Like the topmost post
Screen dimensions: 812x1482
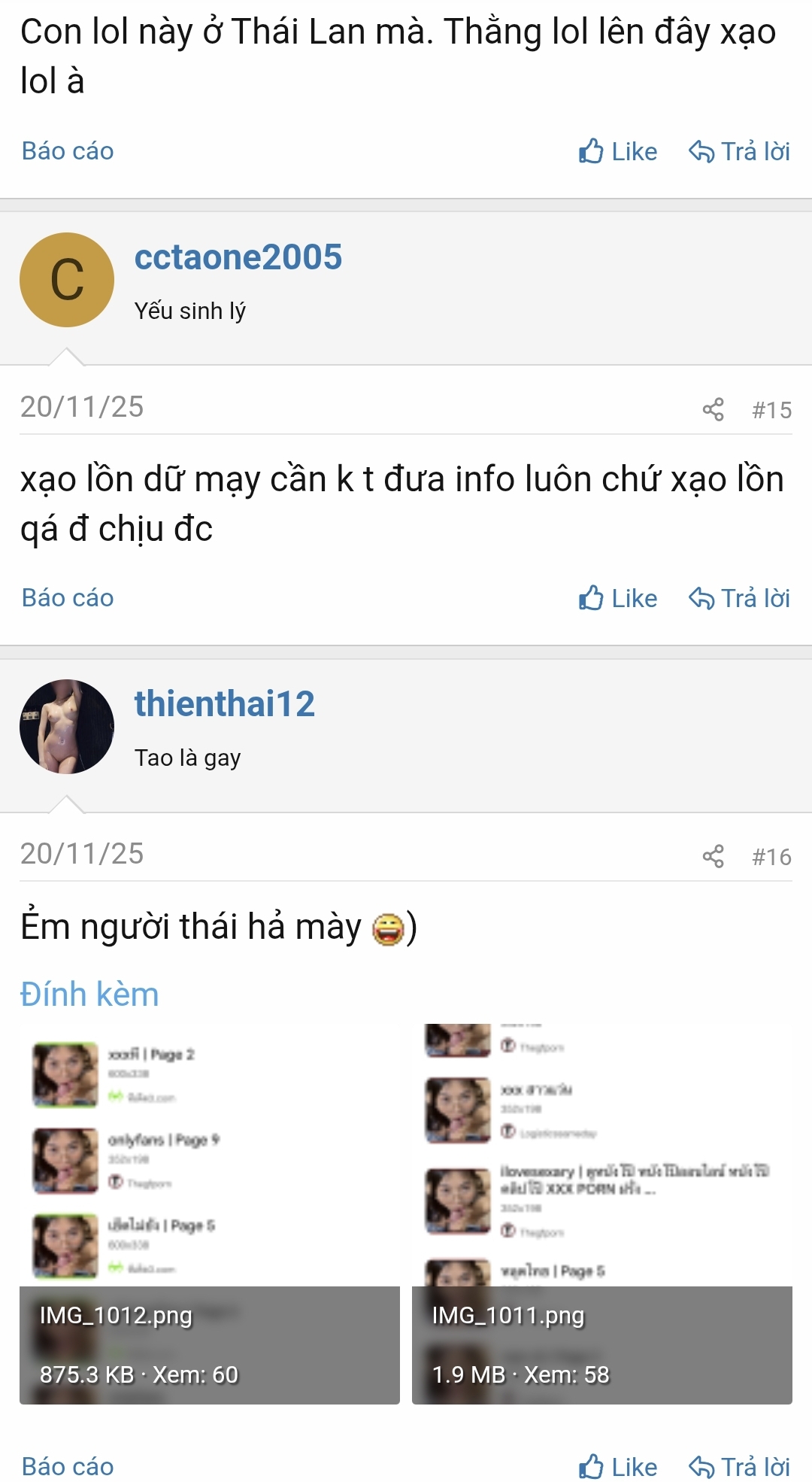pyautogui.click(x=618, y=151)
